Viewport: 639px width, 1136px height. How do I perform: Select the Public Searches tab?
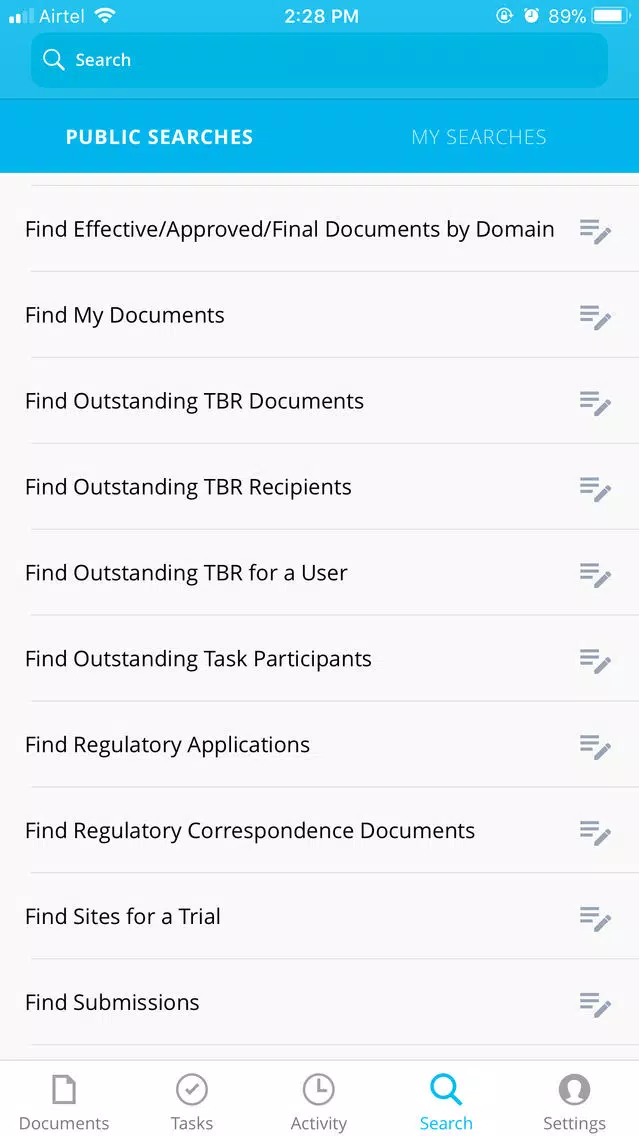(159, 137)
